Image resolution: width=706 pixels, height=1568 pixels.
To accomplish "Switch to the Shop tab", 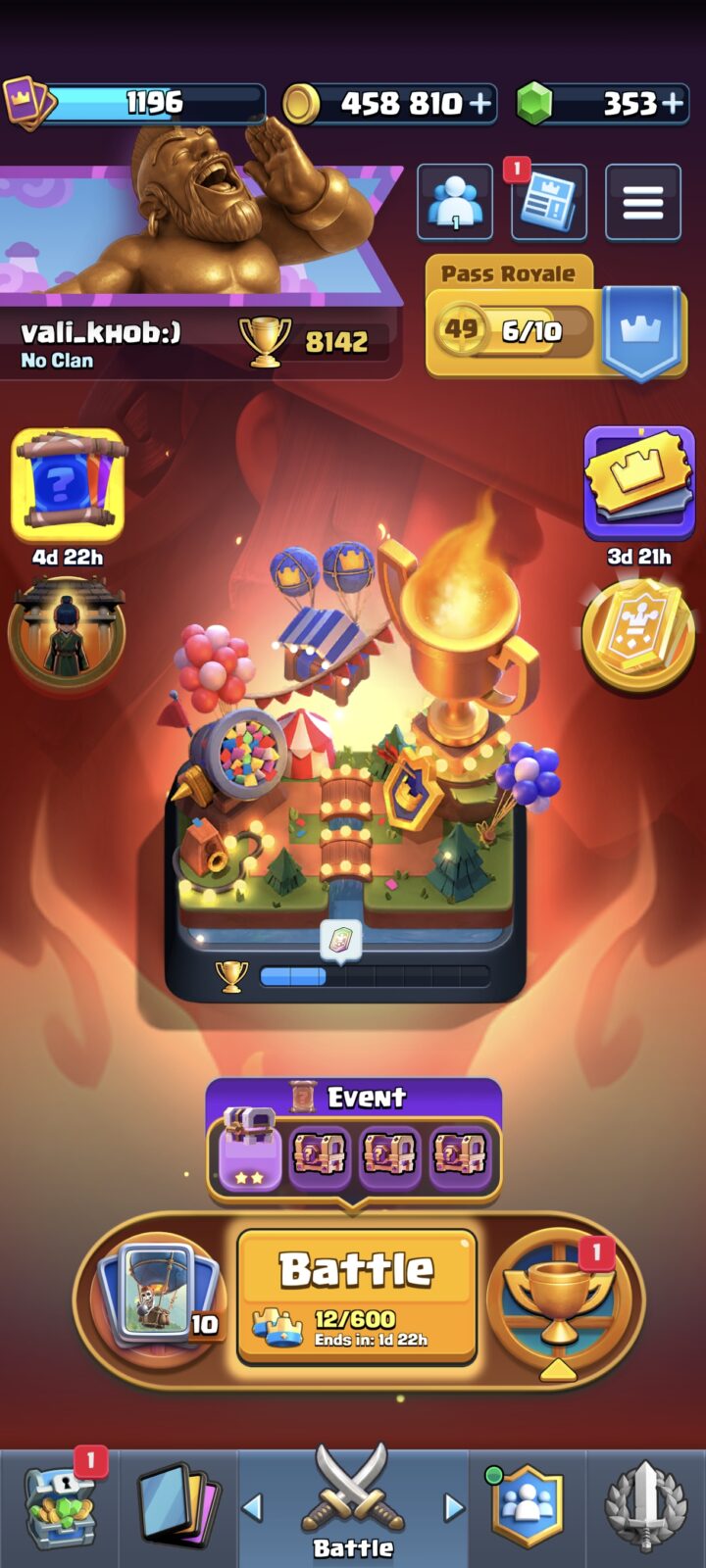I will tap(60, 1506).
